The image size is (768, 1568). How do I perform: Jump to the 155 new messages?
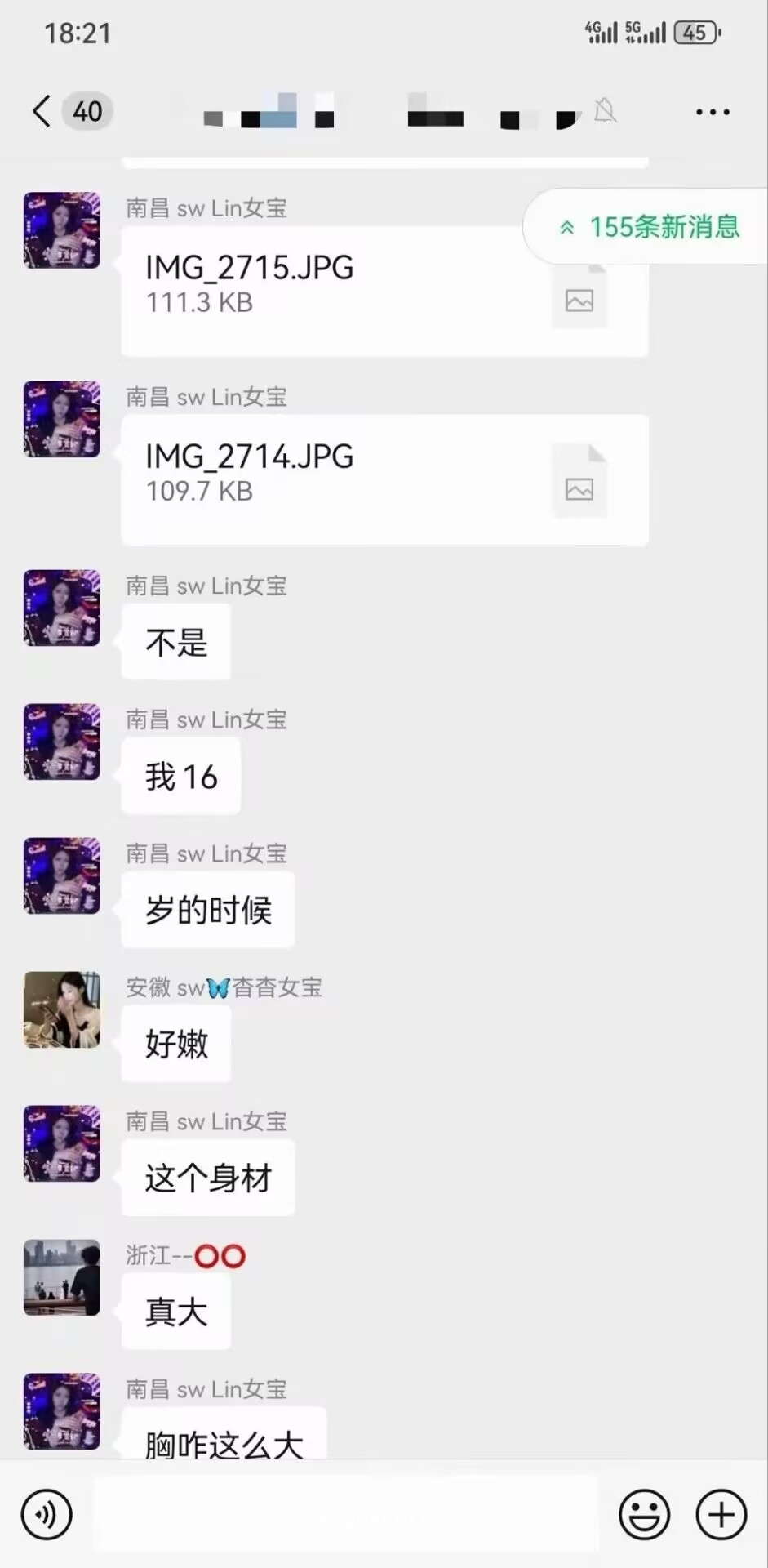click(x=650, y=226)
